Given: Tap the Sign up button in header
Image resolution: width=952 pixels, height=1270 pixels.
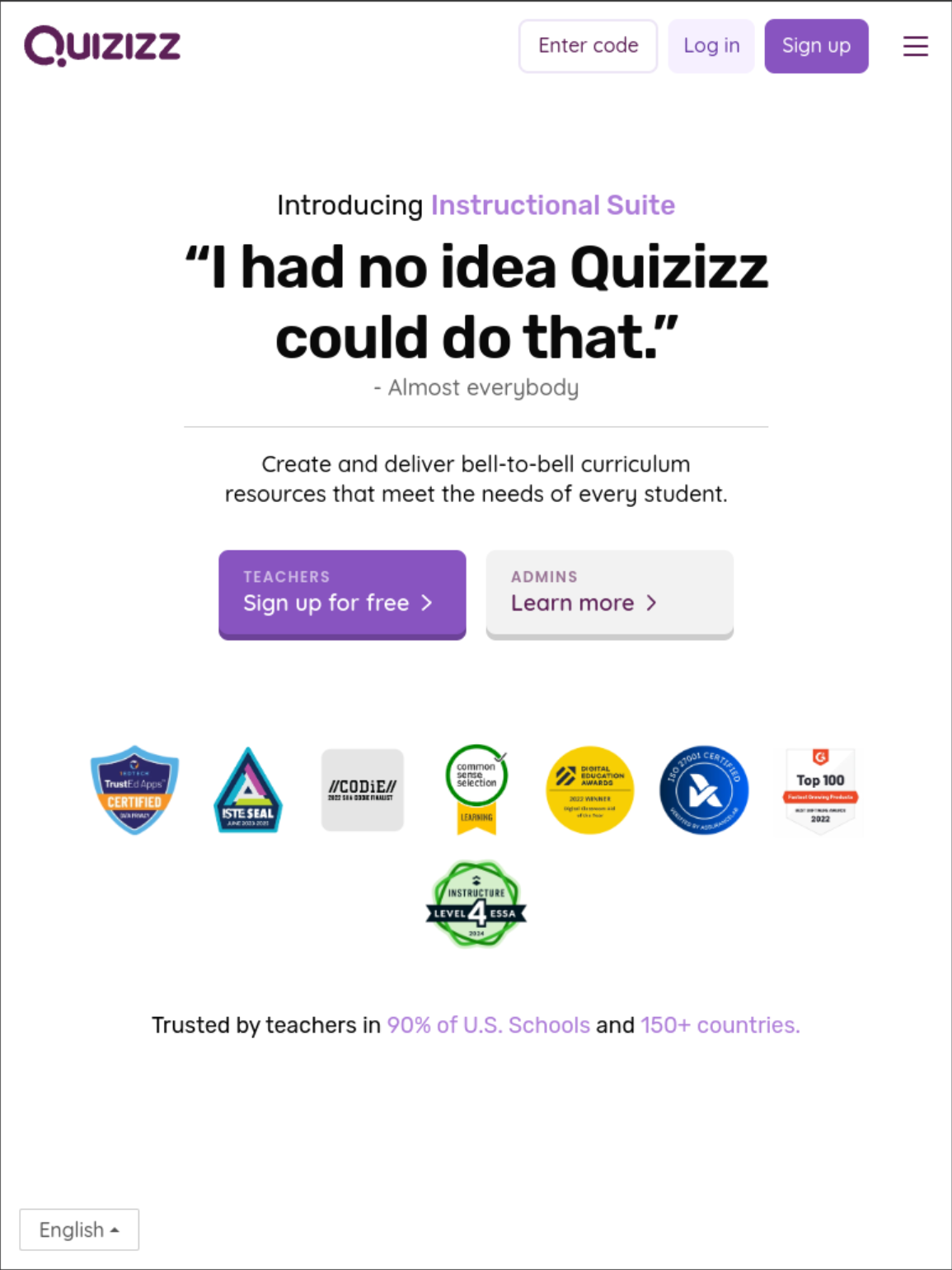Looking at the screenshot, I should [x=816, y=46].
